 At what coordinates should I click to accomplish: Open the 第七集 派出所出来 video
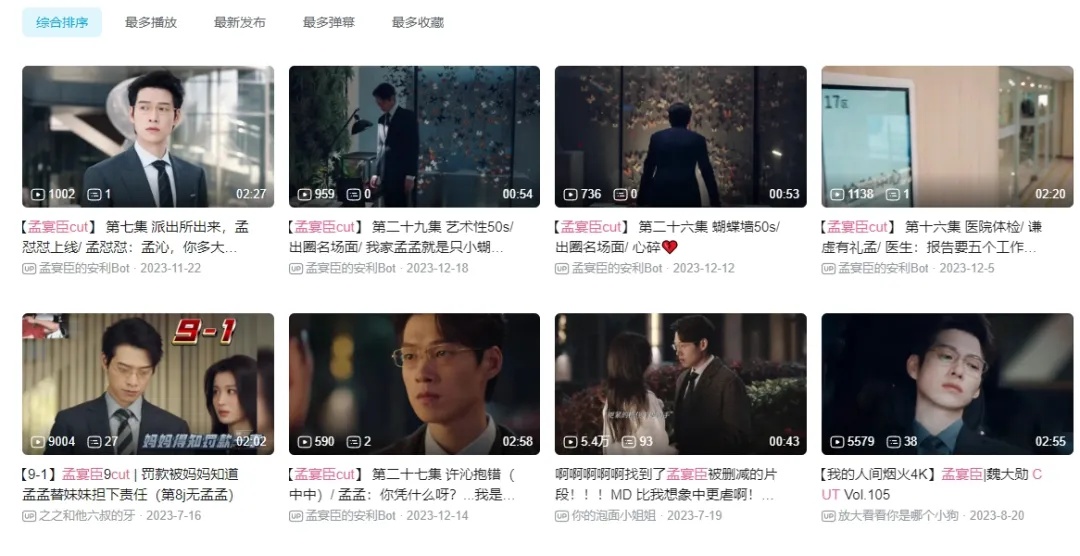[x=148, y=137]
